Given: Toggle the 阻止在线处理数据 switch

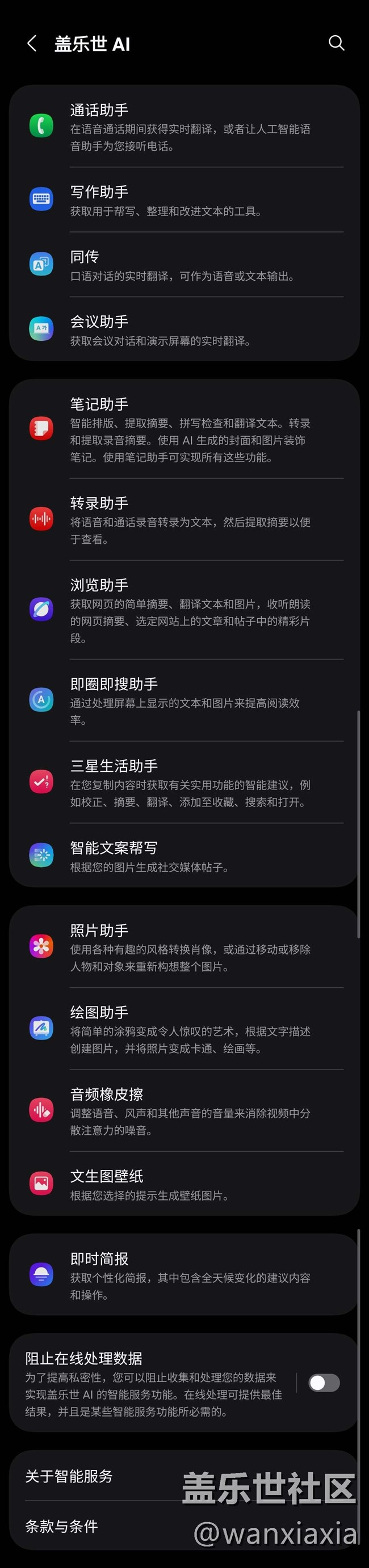Looking at the screenshot, I should click(324, 1383).
